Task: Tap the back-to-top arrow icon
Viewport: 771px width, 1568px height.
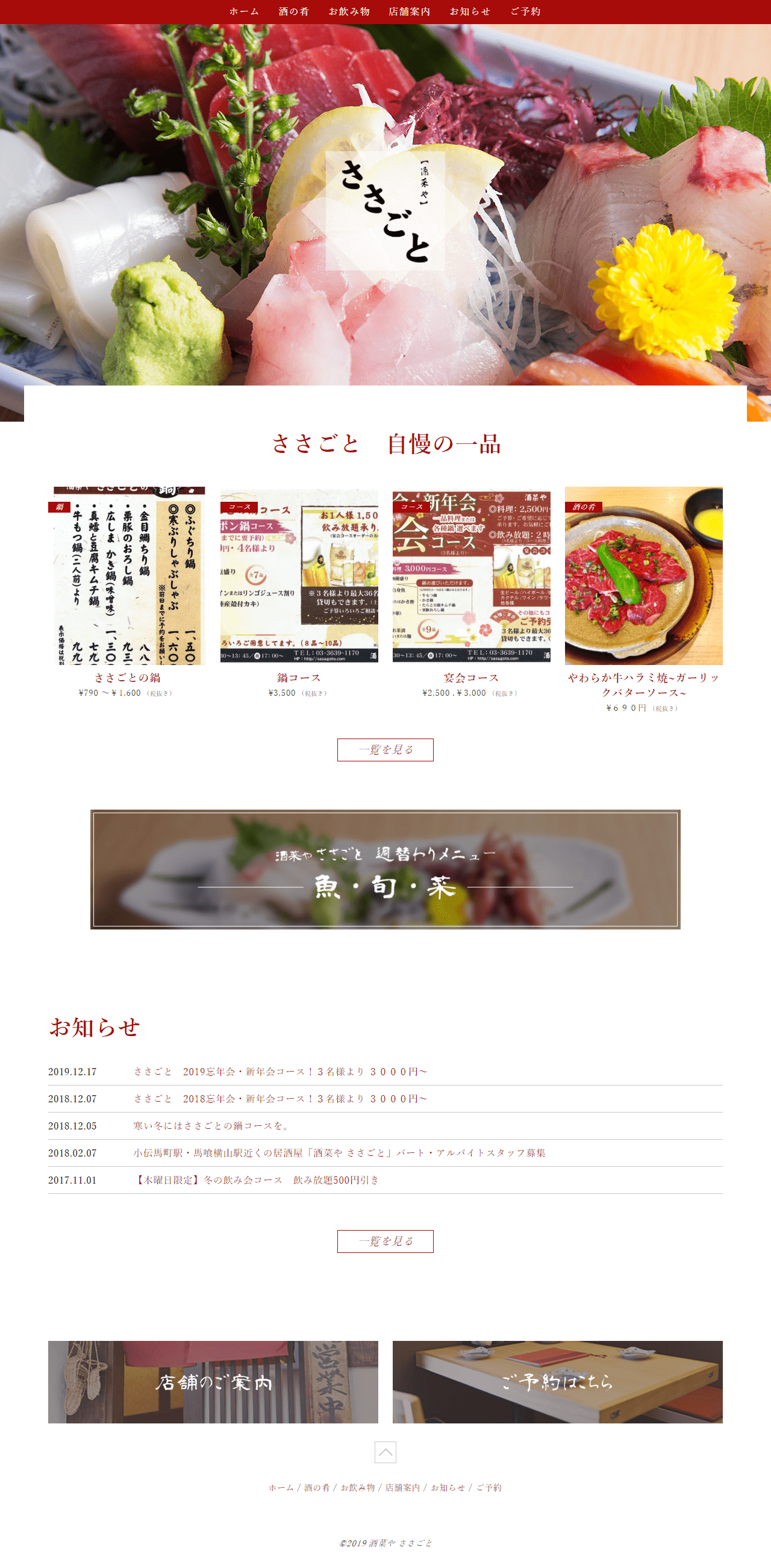Action: (x=385, y=1452)
